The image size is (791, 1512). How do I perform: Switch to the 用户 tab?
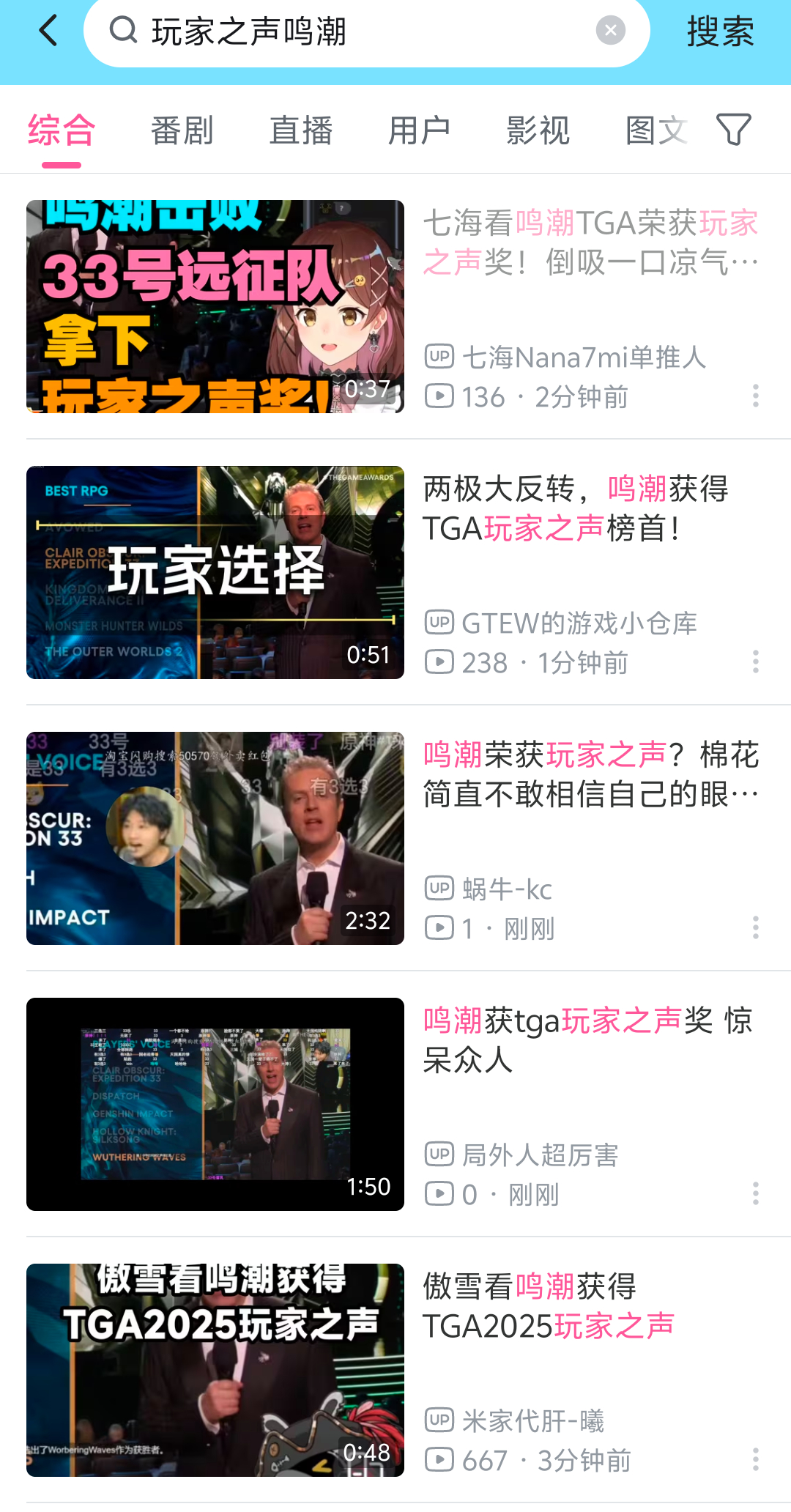click(419, 131)
